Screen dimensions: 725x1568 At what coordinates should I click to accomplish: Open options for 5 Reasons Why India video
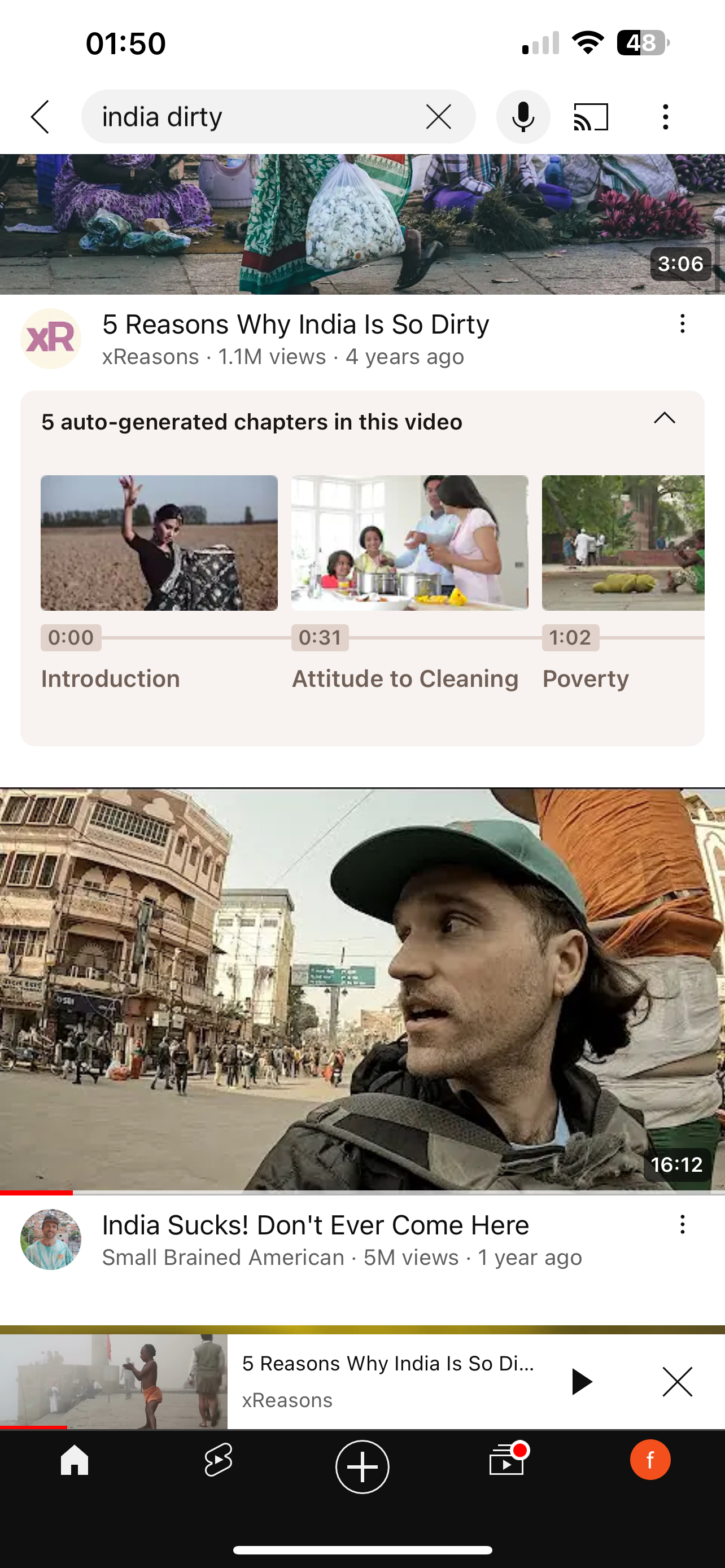point(683,324)
